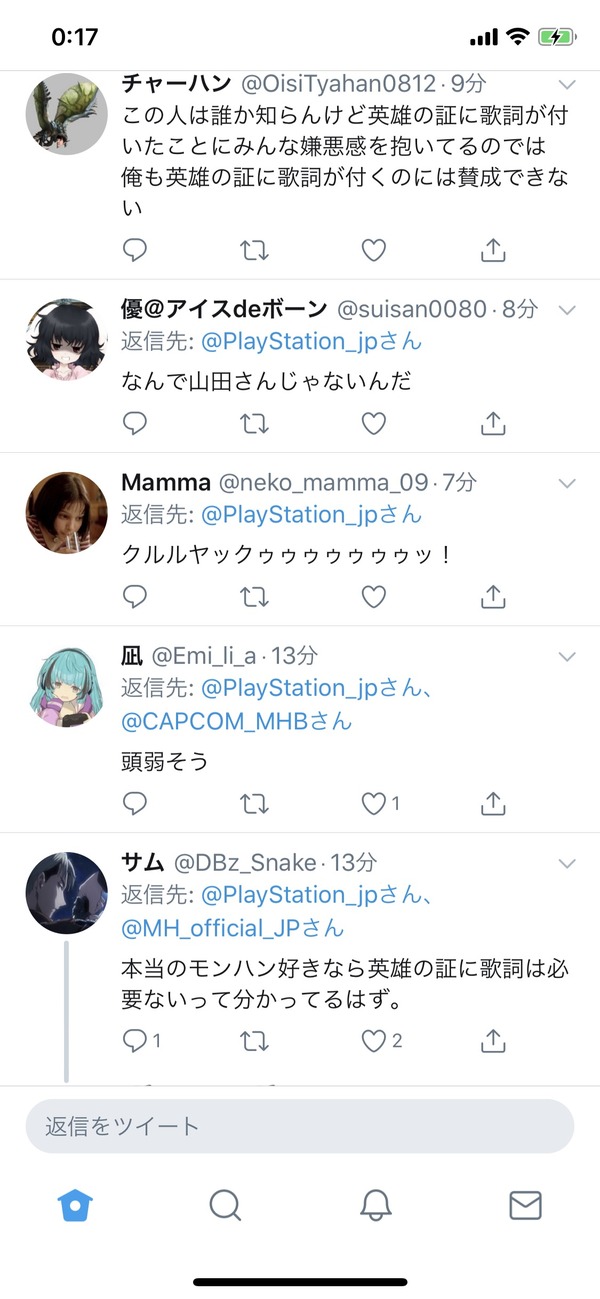Open the dropdown arrow on Mamma's tweet
The height and width of the screenshot is (1299, 600).
pos(567,483)
